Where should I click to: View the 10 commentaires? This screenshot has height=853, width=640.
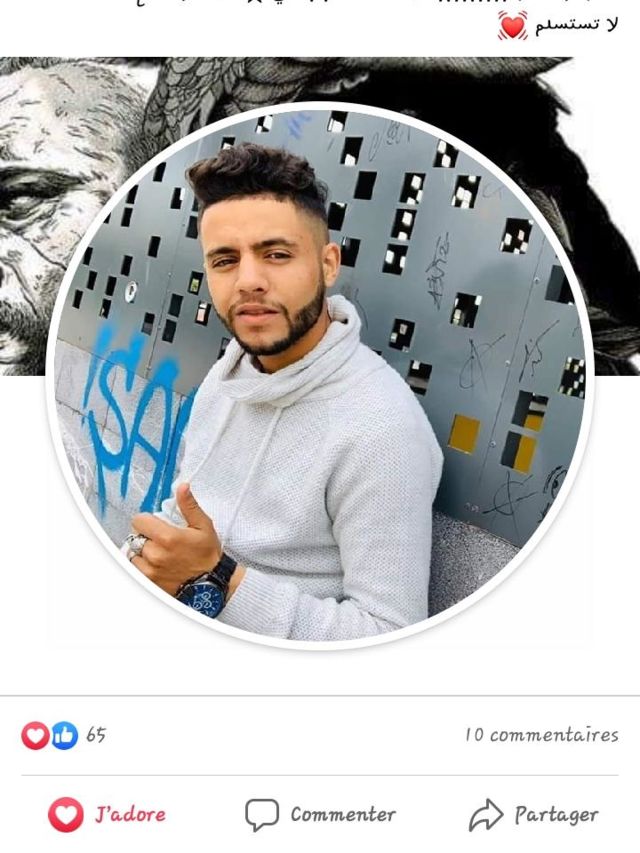(540, 735)
